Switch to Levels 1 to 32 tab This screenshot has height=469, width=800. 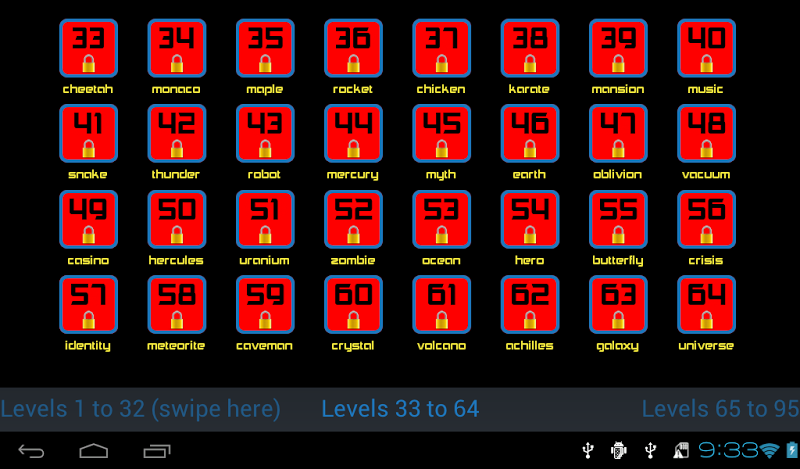(140, 409)
